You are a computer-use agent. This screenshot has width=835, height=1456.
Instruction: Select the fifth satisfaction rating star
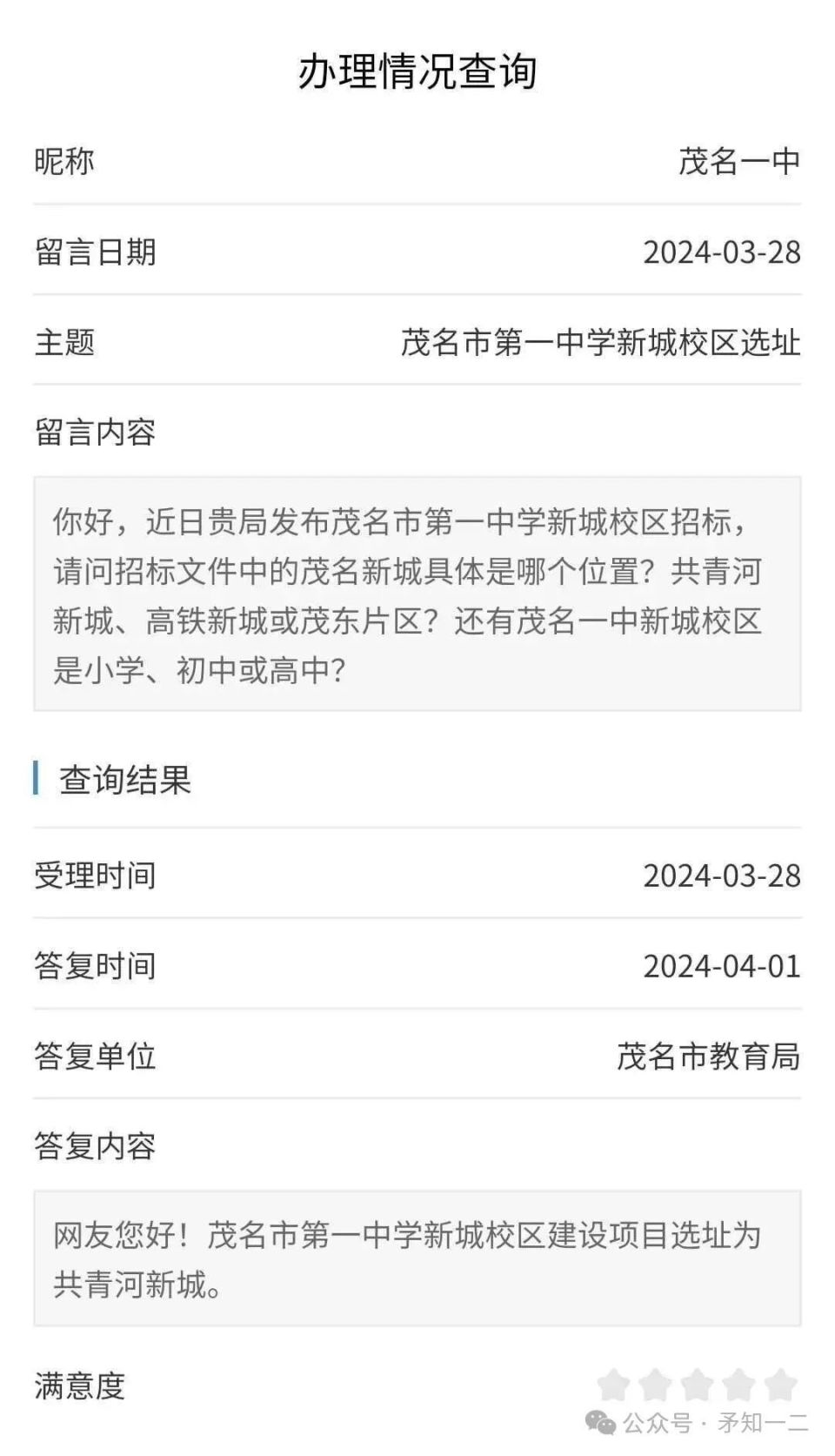point(778,1384)
